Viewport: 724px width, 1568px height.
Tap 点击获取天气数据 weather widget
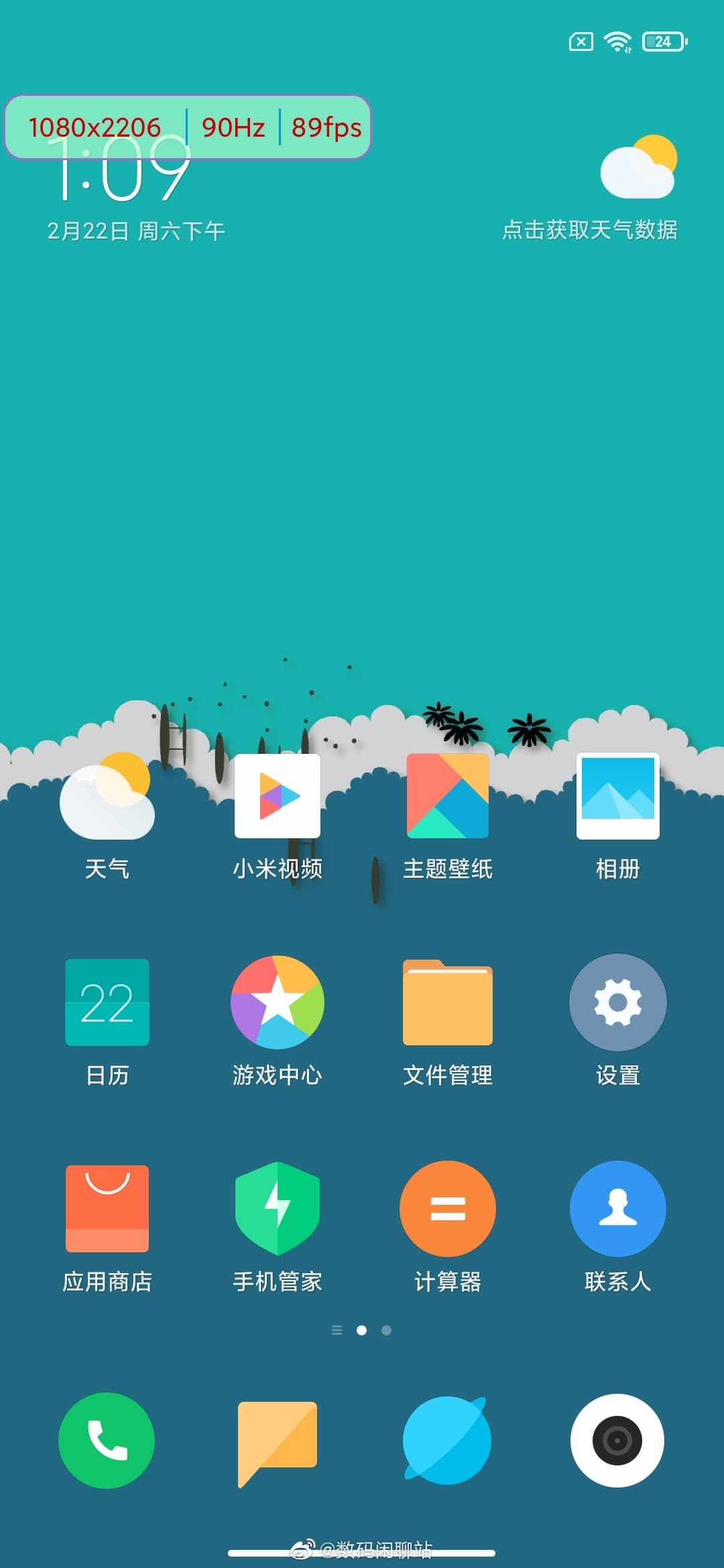[590, 230]
